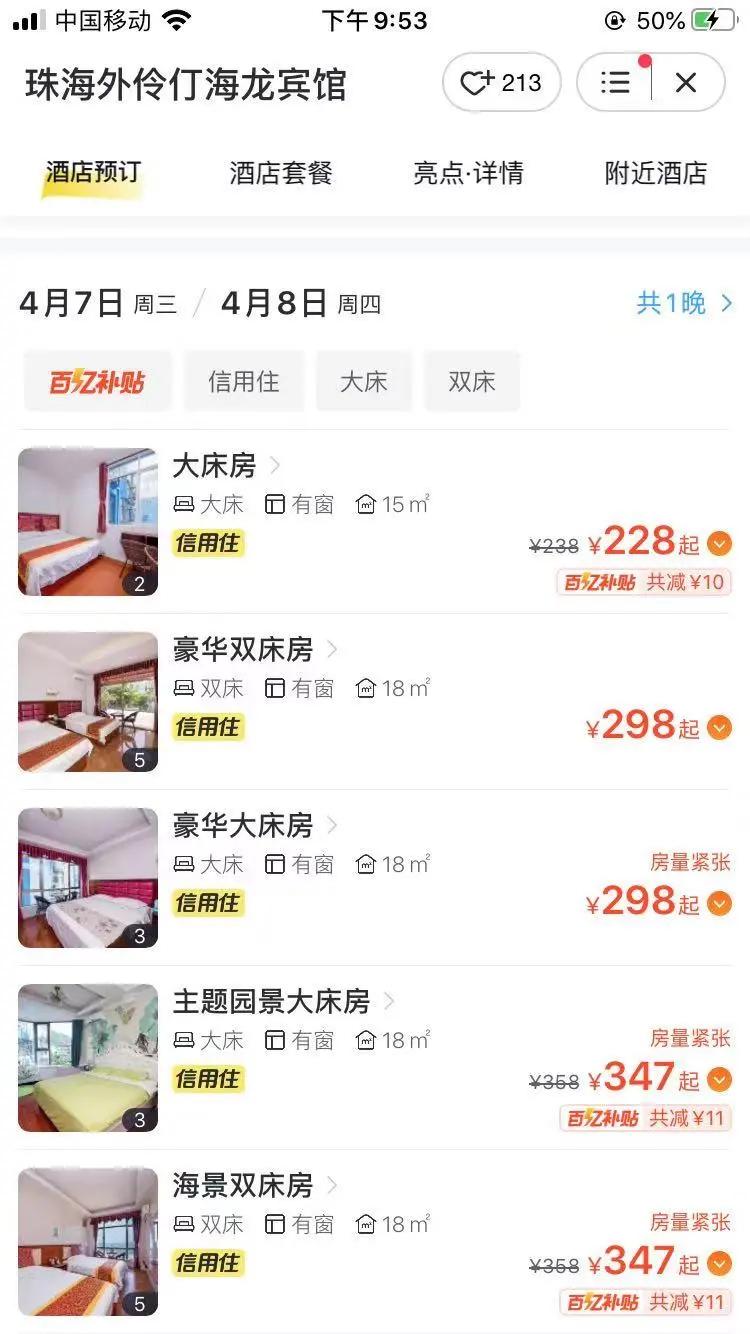Toggle the 信用住 filter chip

point(244,381)
